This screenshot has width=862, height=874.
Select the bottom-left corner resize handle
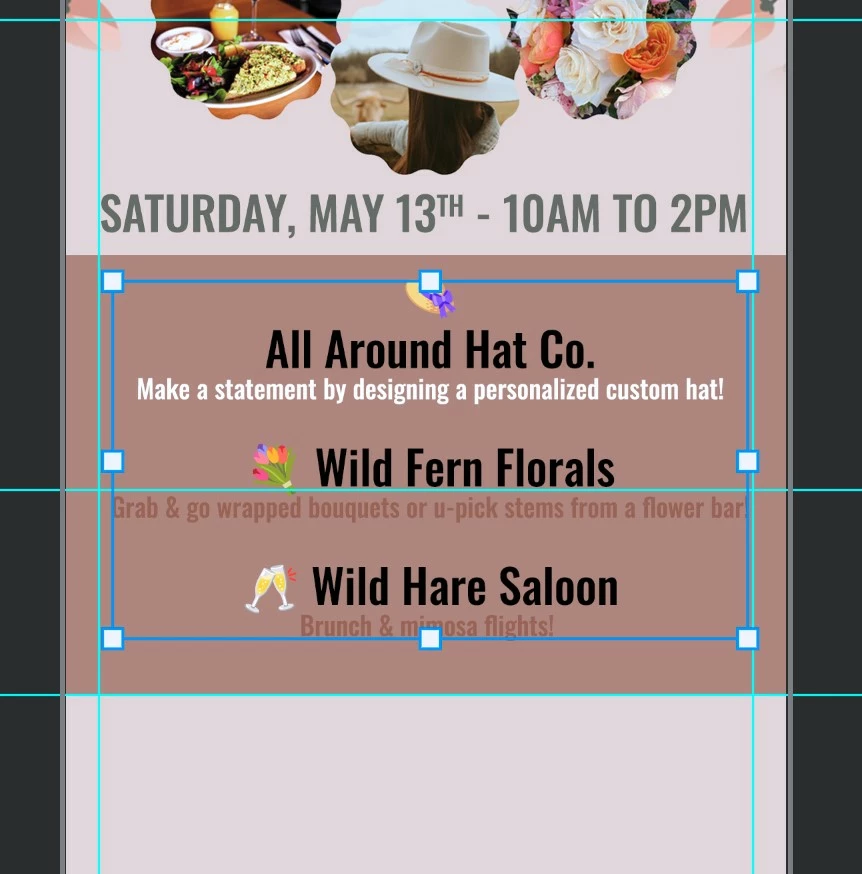coord(113,639)
